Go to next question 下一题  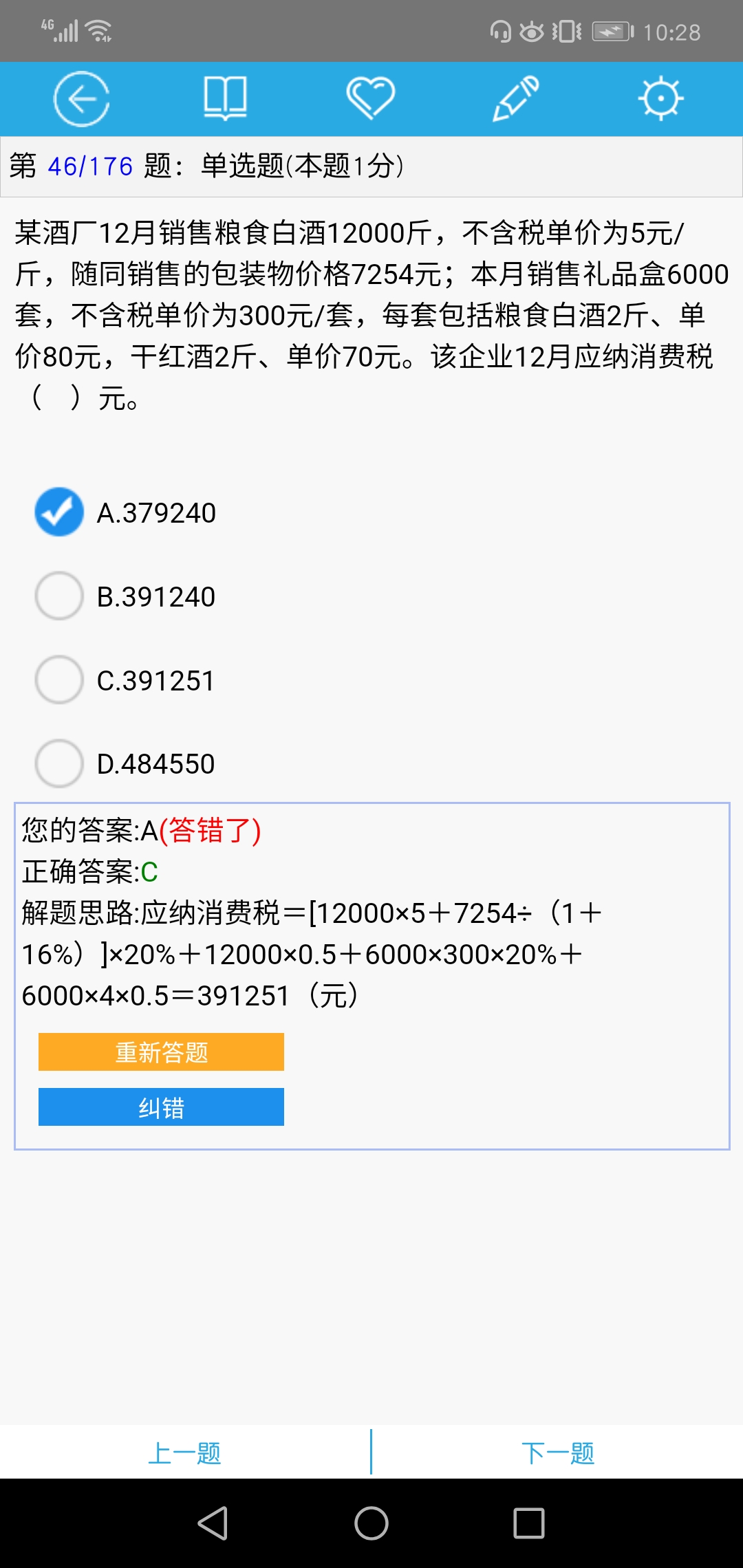(557, 1452)
